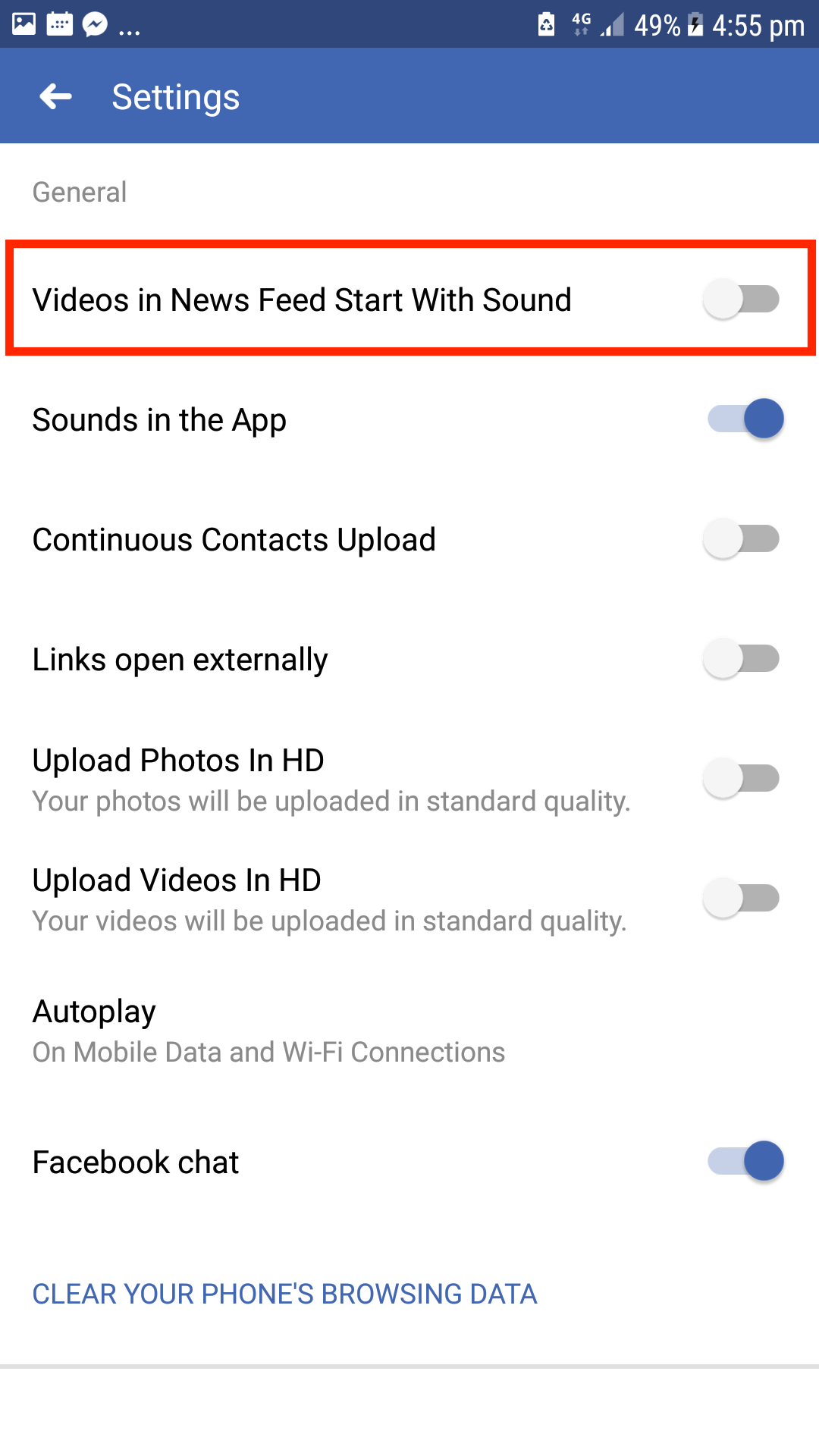Turn on Upload Videos In HD
This screenshot has height=1456, width=819.
742,898
